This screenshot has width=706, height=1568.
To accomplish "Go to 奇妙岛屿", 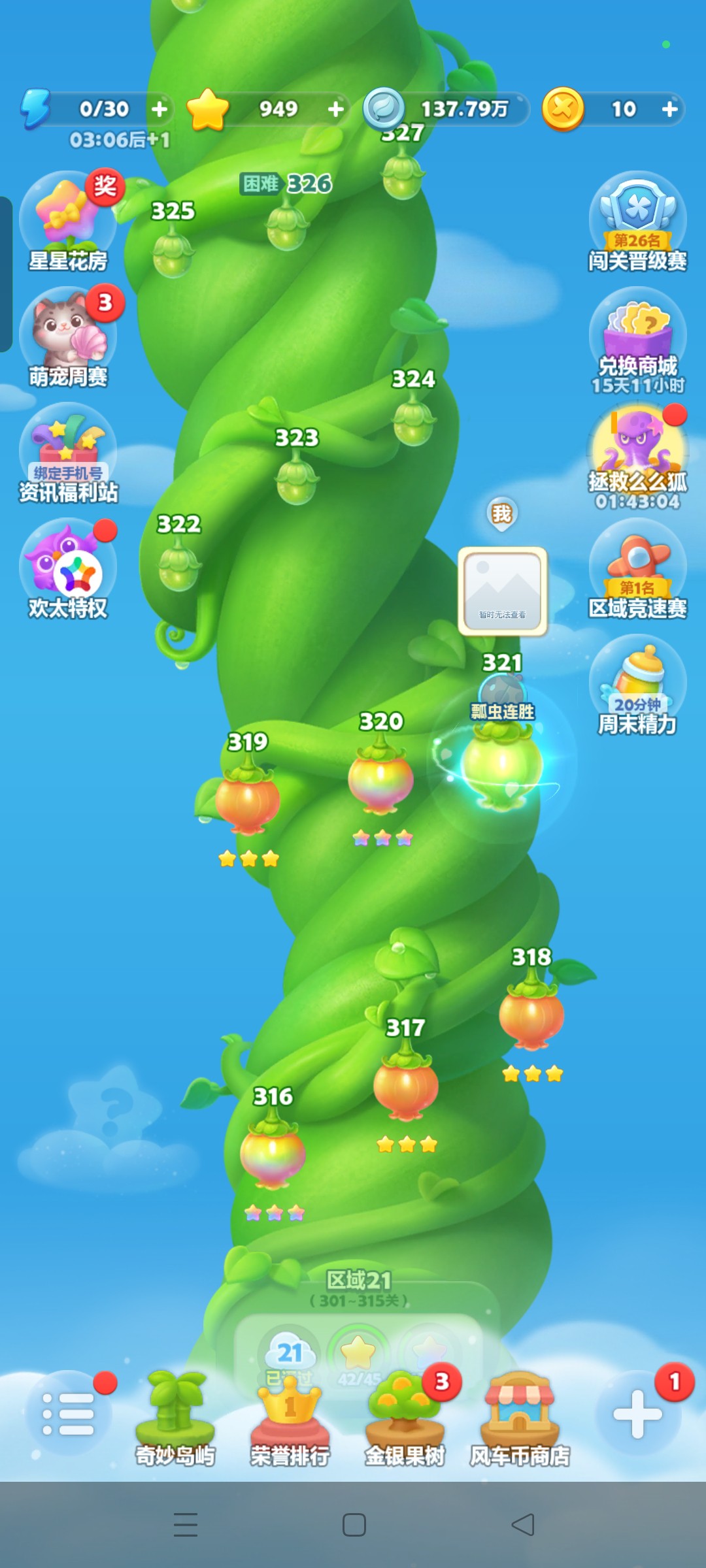I will click(x=175, y=1419).
